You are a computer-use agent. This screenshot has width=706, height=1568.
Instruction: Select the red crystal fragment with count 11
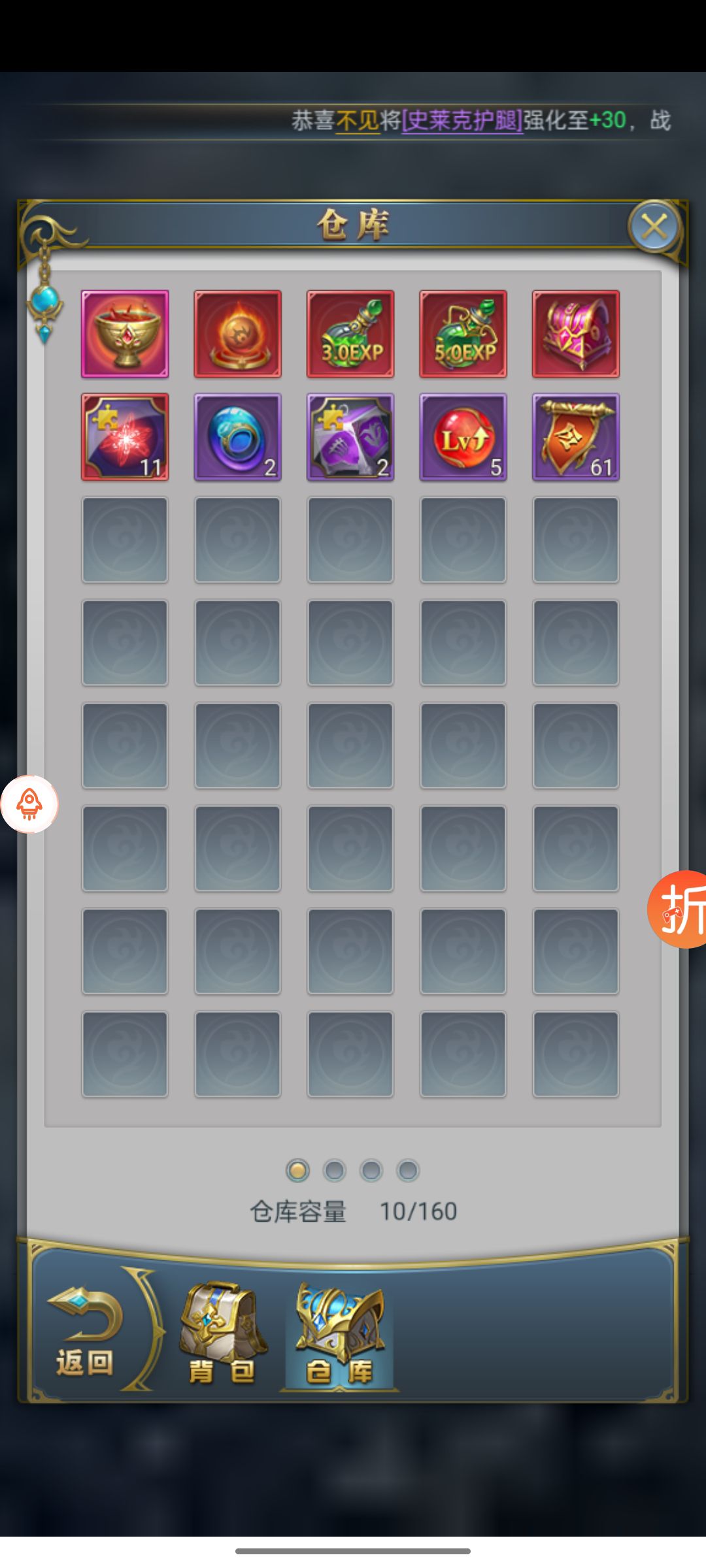click(x=125, y=437)
